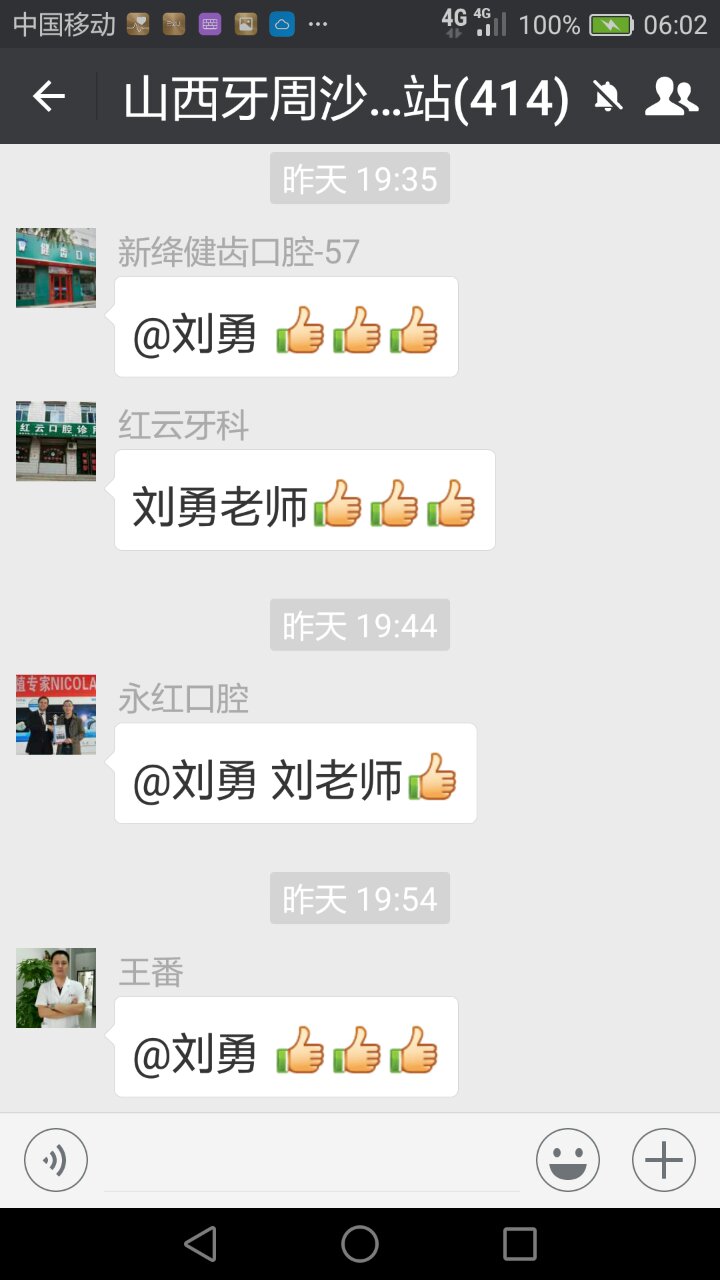This screenshot has height=1280, width=720.
Task: View profile avatar of 永红口腔
Action: 56,714
